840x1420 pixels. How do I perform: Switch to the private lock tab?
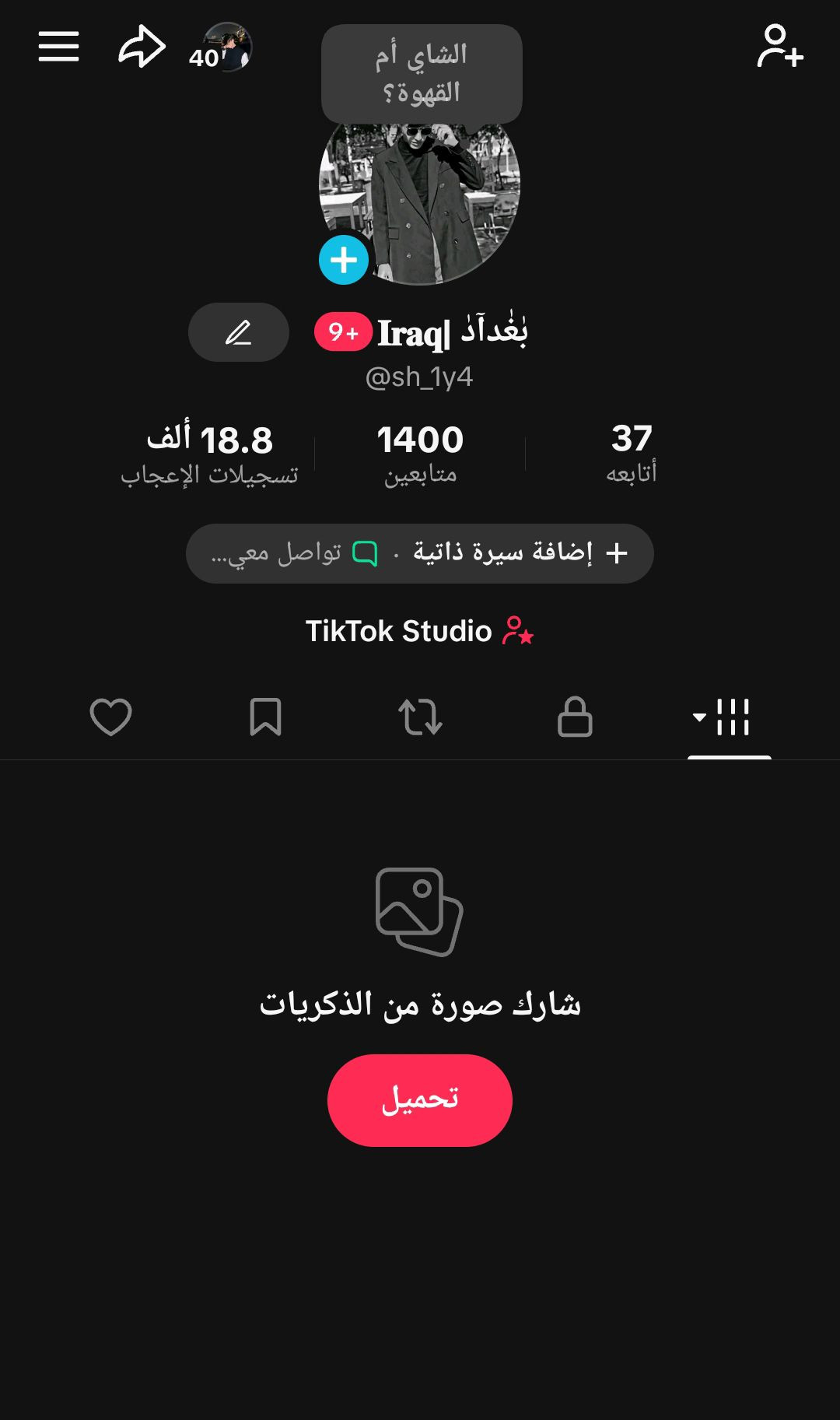coord(575,717)
